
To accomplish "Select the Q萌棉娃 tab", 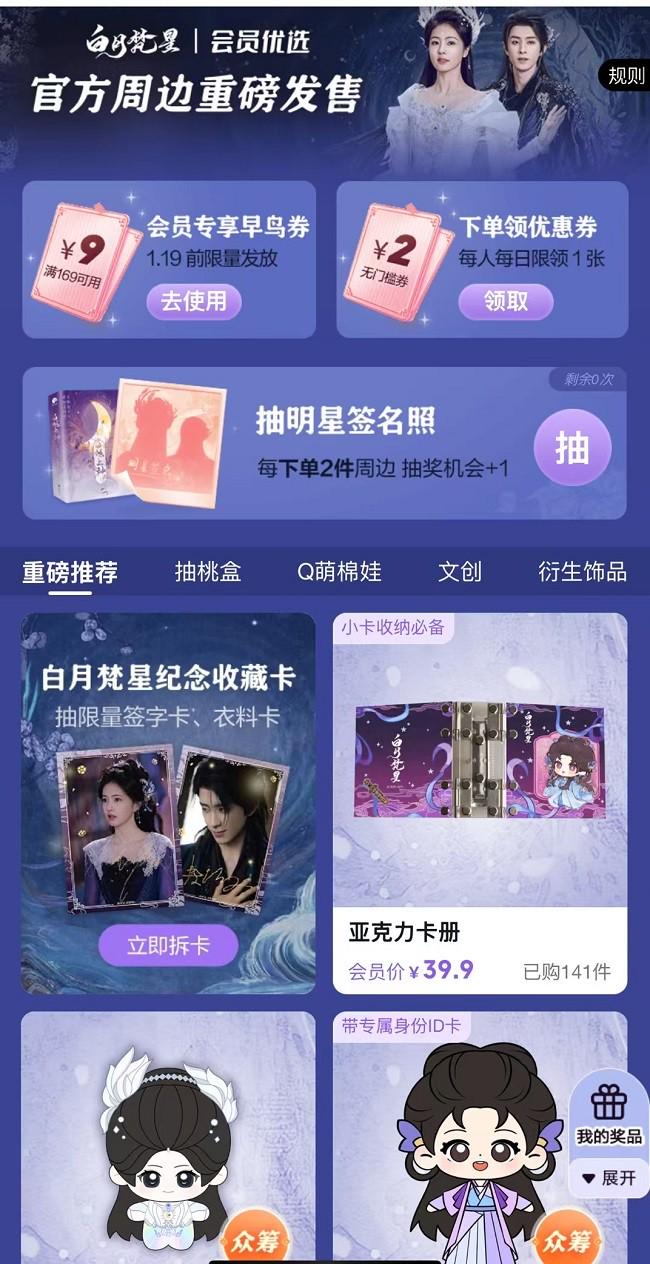I will click(x=339, y=572).
